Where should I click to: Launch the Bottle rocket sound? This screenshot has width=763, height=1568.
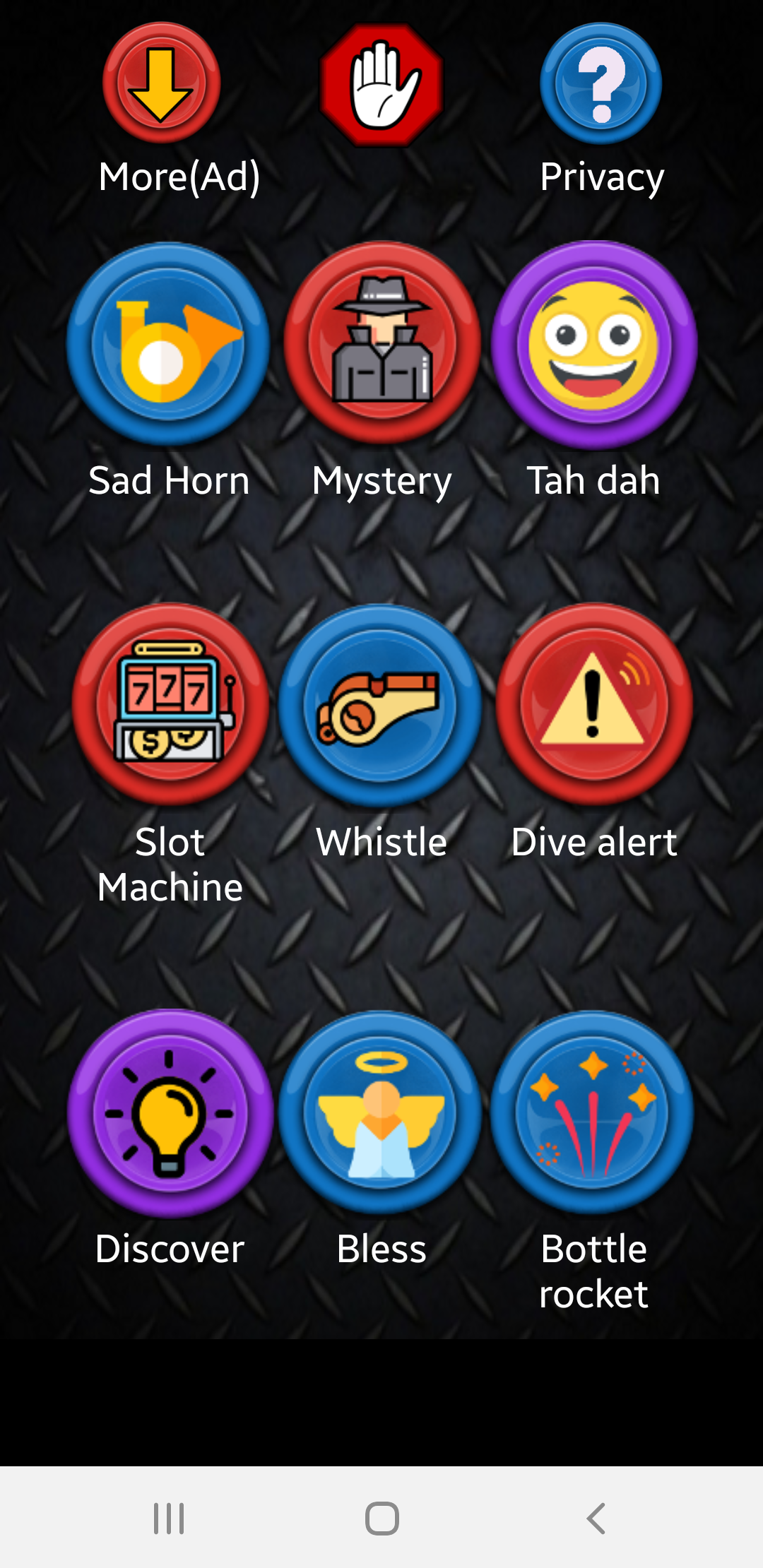[x=592, y=1112]
